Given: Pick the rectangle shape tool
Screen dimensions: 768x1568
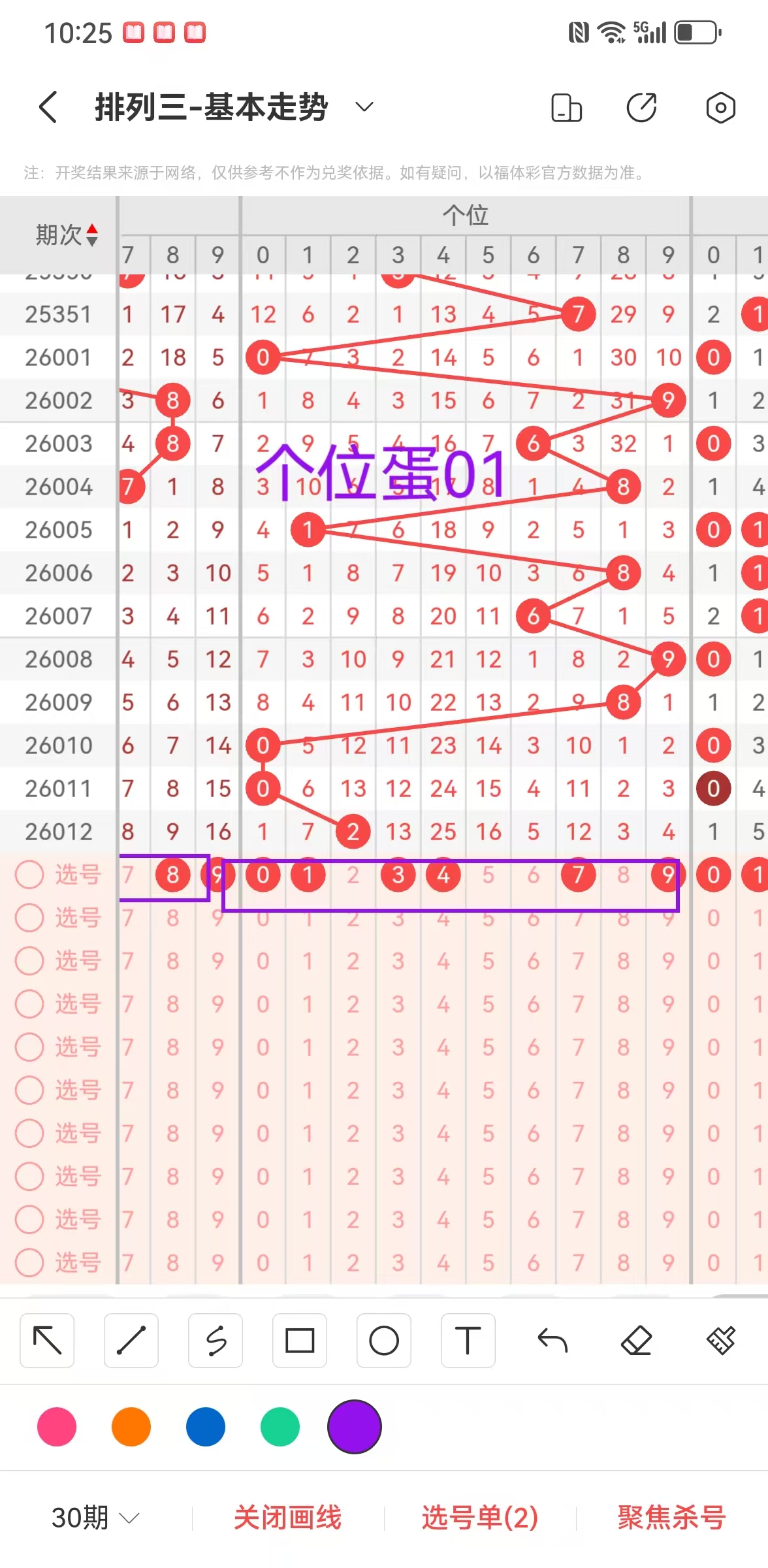Looking at the screenshot, I should (300, 1341).
